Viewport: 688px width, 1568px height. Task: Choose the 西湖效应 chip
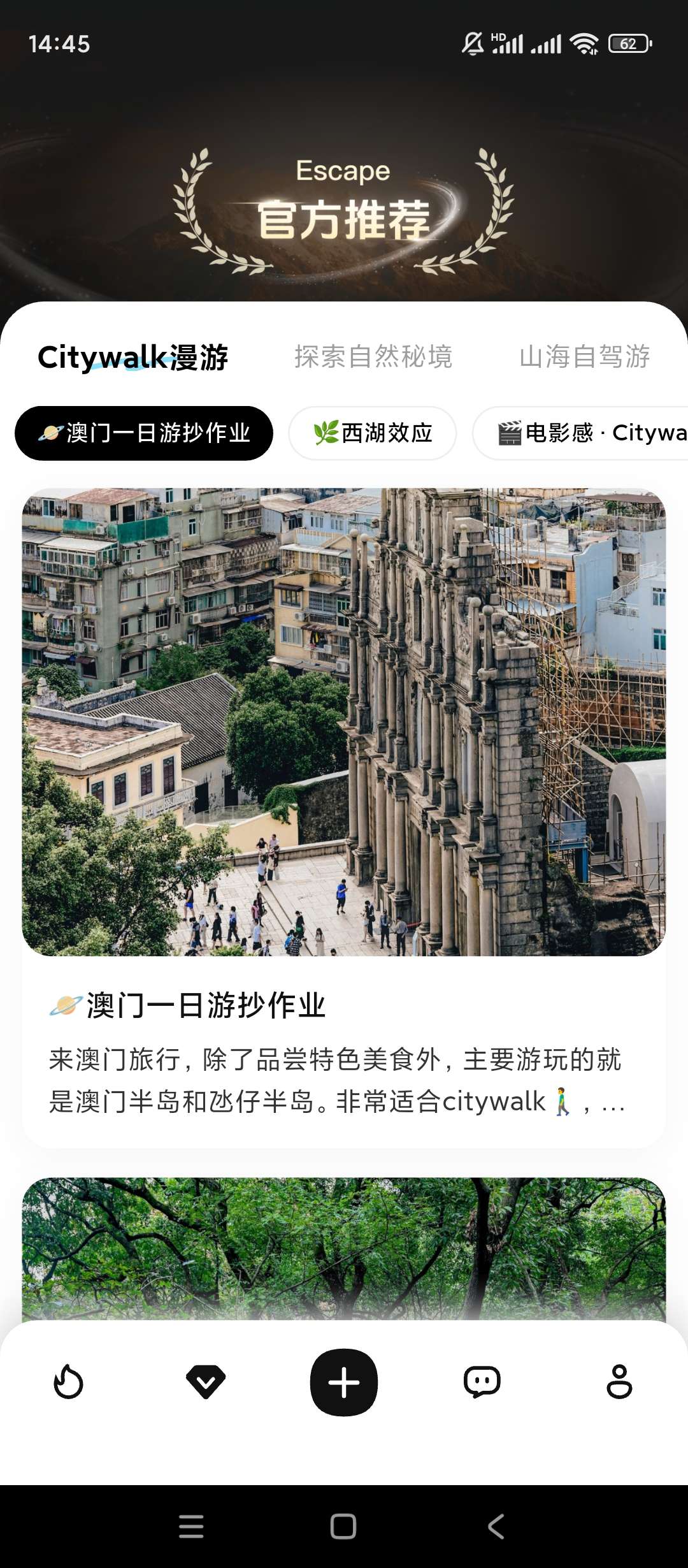(x=373, y=433)
